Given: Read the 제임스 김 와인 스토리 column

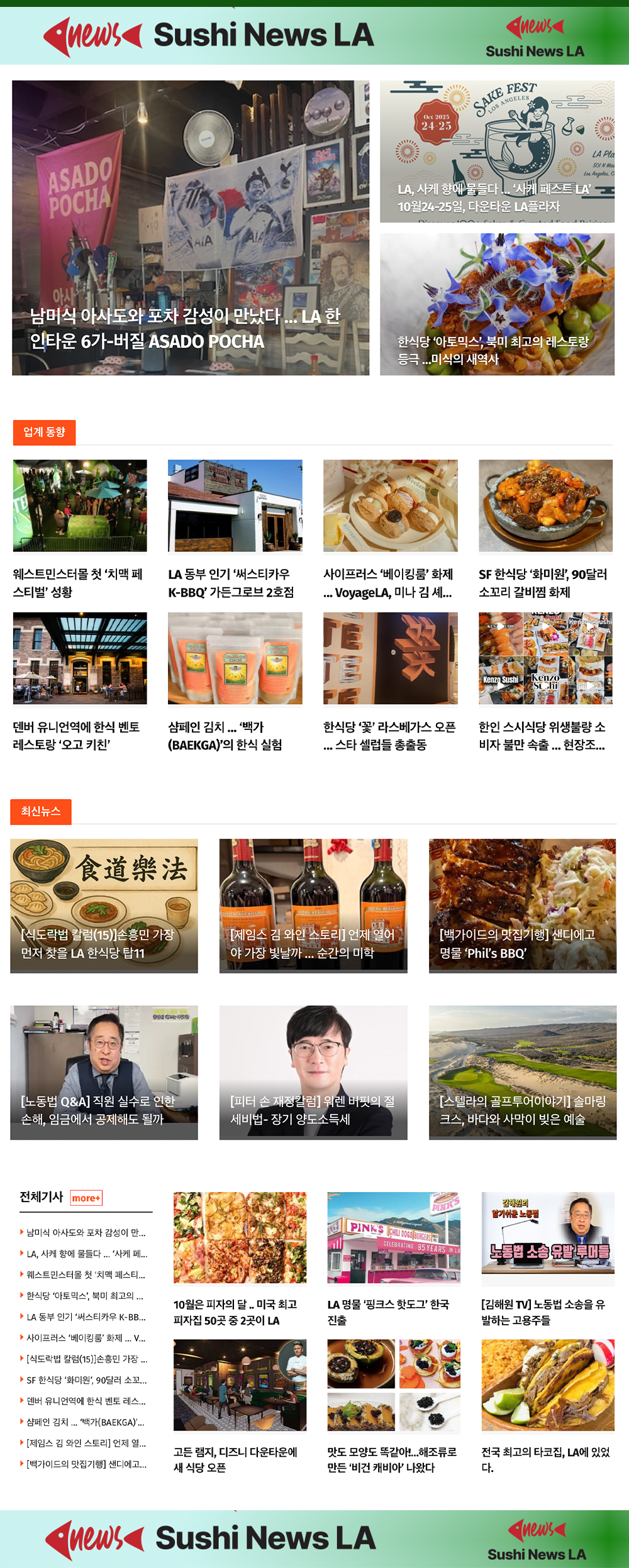Looking at the screenshot, I should [313, 906].
